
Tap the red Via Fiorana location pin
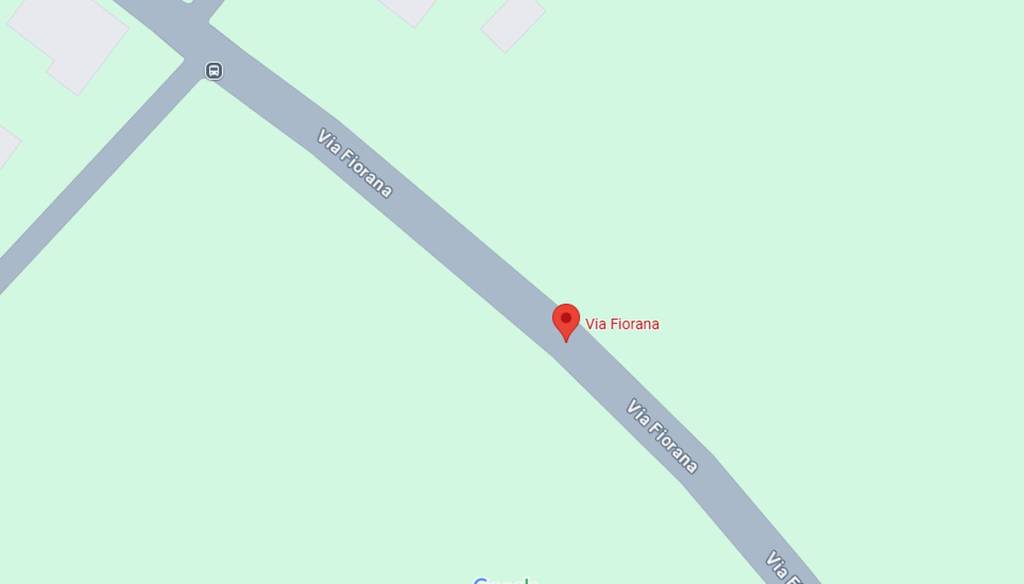[566, 321]
